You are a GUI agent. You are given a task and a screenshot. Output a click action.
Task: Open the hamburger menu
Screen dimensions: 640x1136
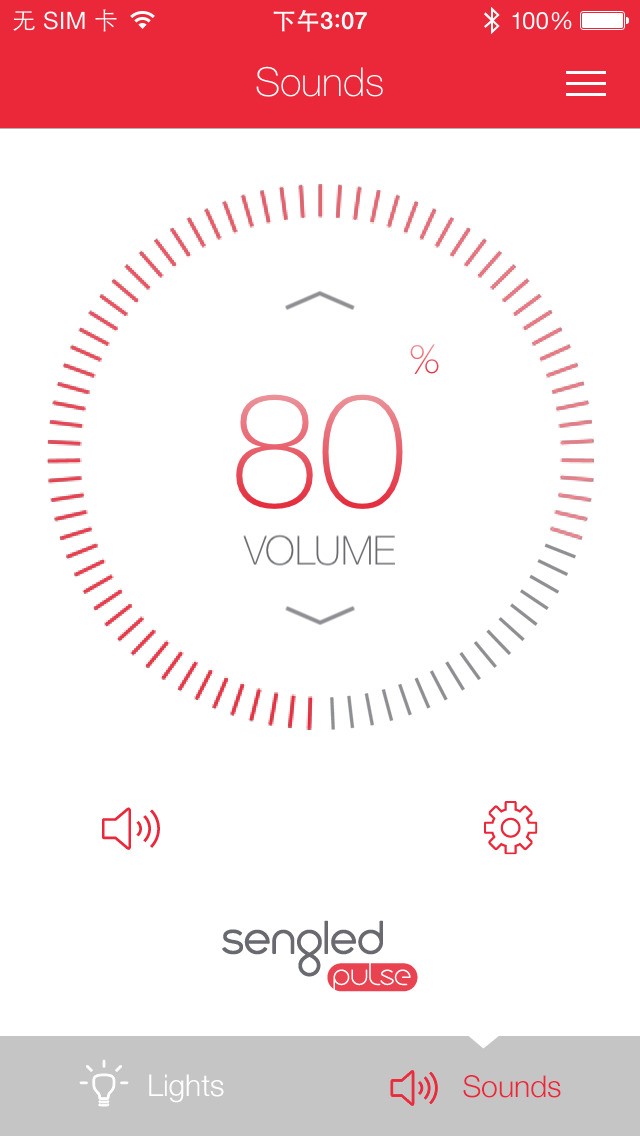pyautogui.click(x=586, y=84)
